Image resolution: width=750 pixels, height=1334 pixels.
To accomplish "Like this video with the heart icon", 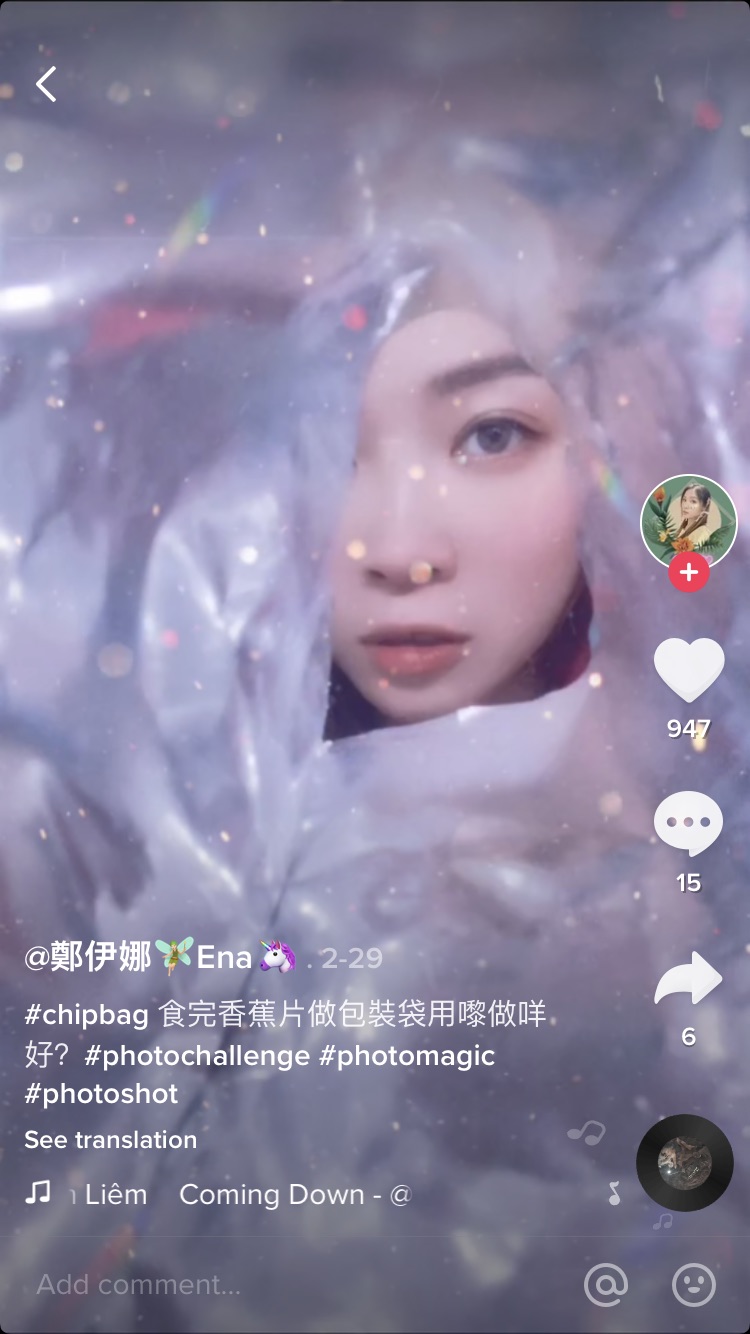I will coord(688,671).
